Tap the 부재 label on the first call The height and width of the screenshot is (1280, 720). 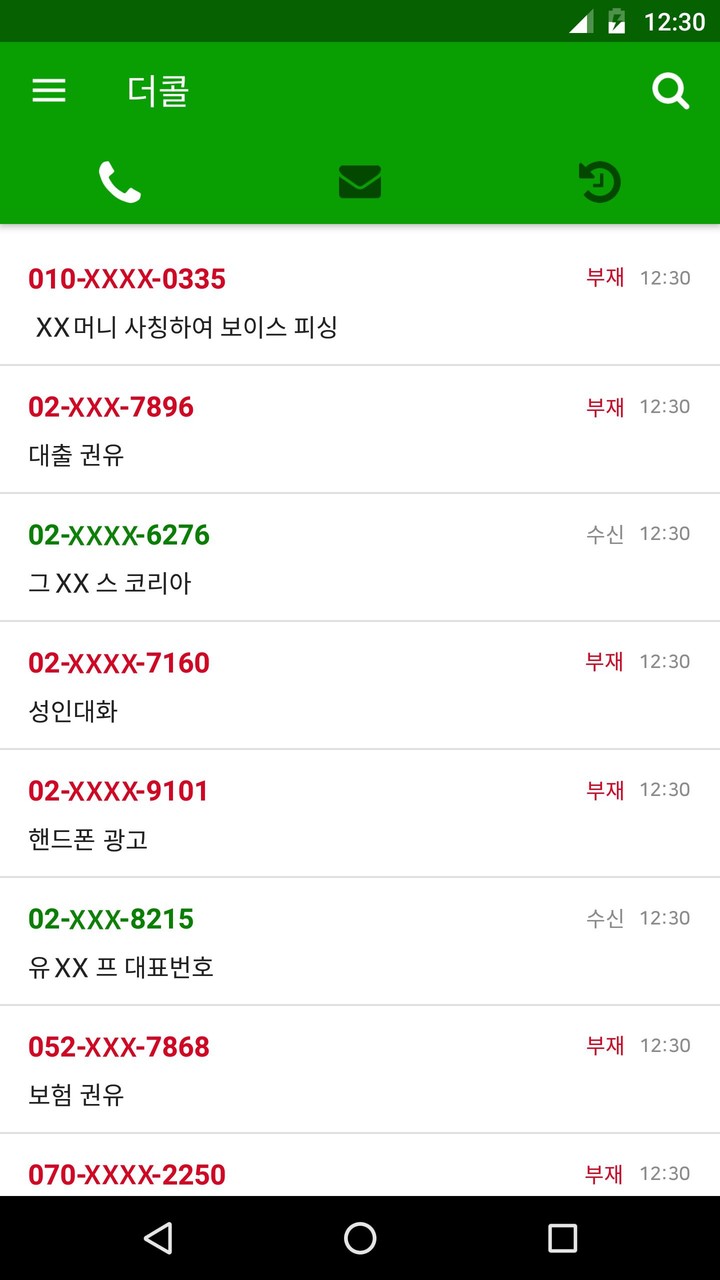point(604,278)
